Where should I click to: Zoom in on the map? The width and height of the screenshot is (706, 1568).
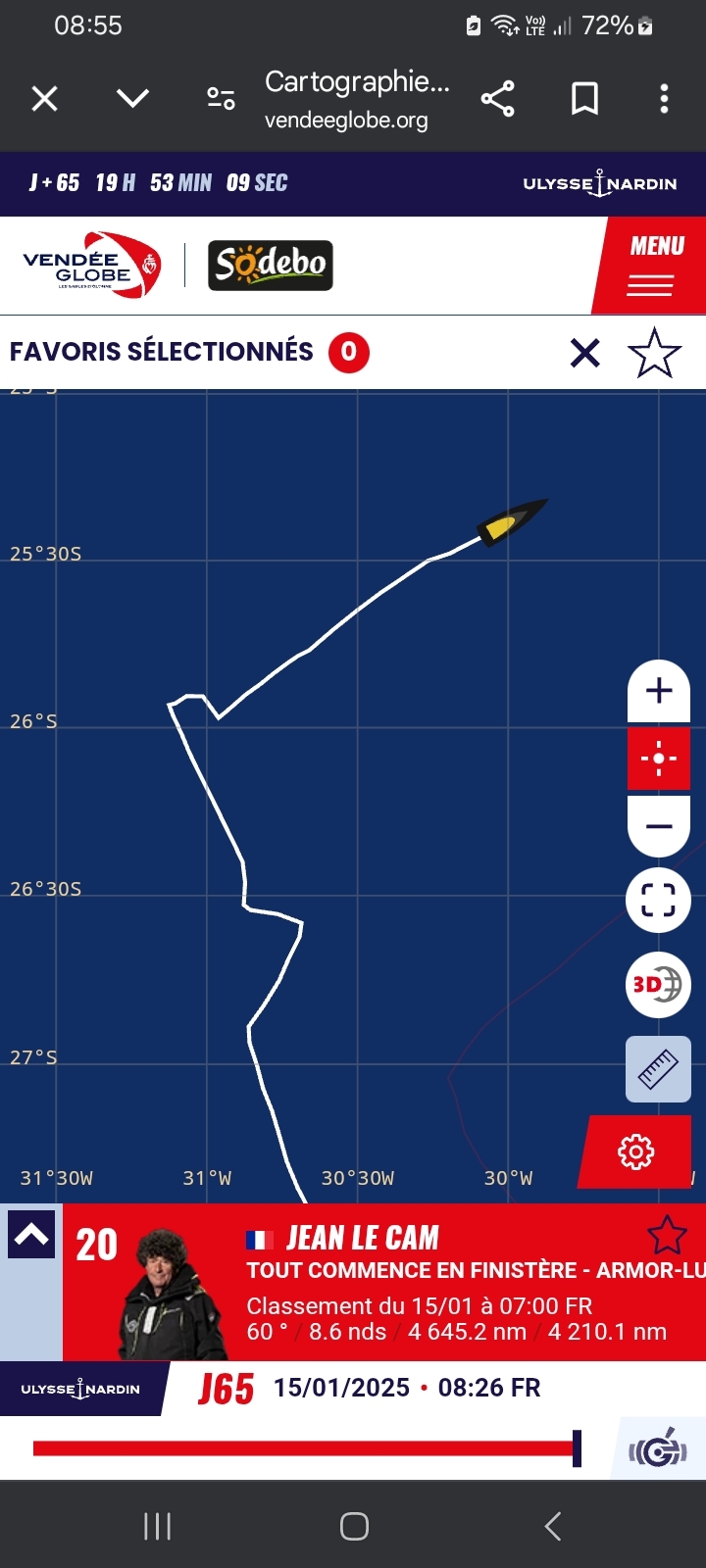click(x=659, y=691)
